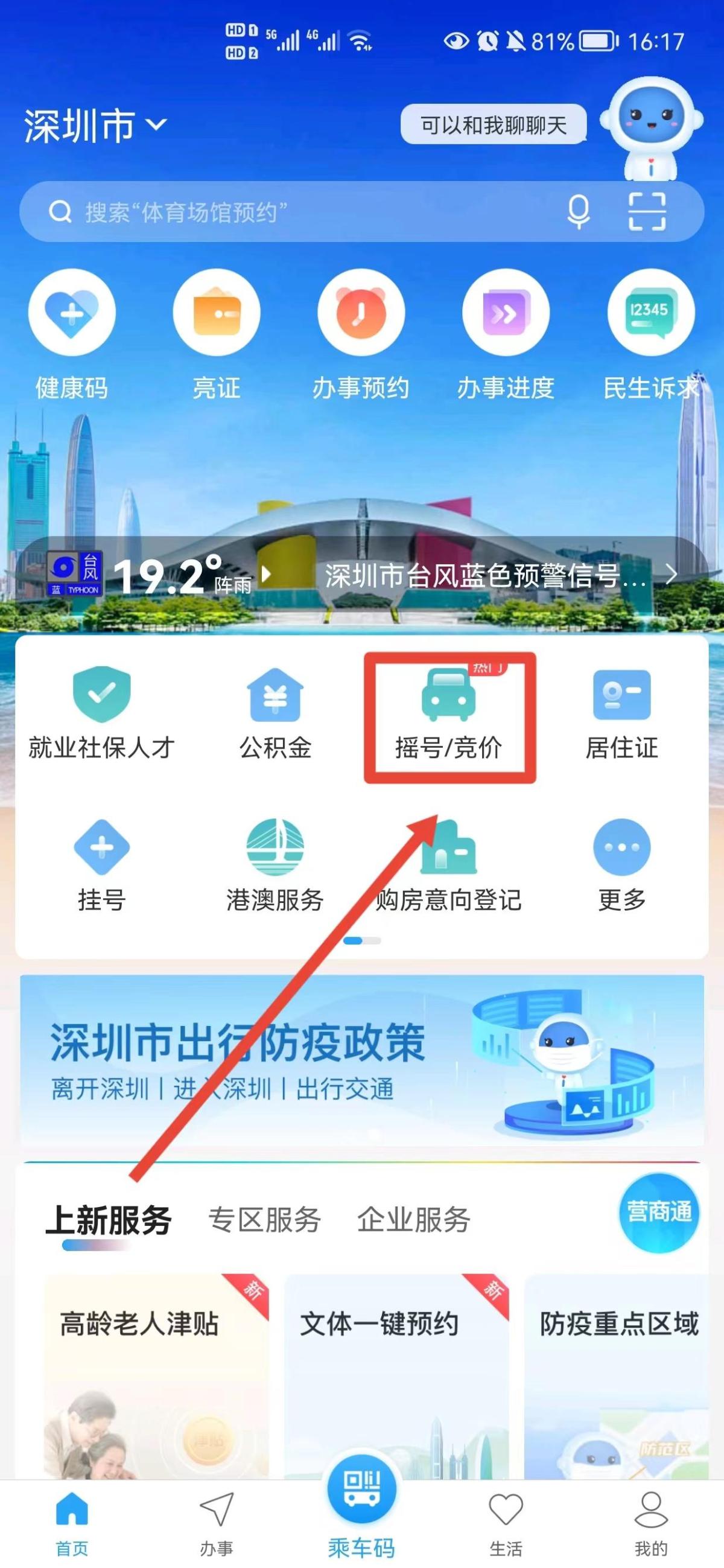The image size is (724, 1568).
Task: Open the 深圳市出行防疫政策 banner
Action: tap(362, 1060)
